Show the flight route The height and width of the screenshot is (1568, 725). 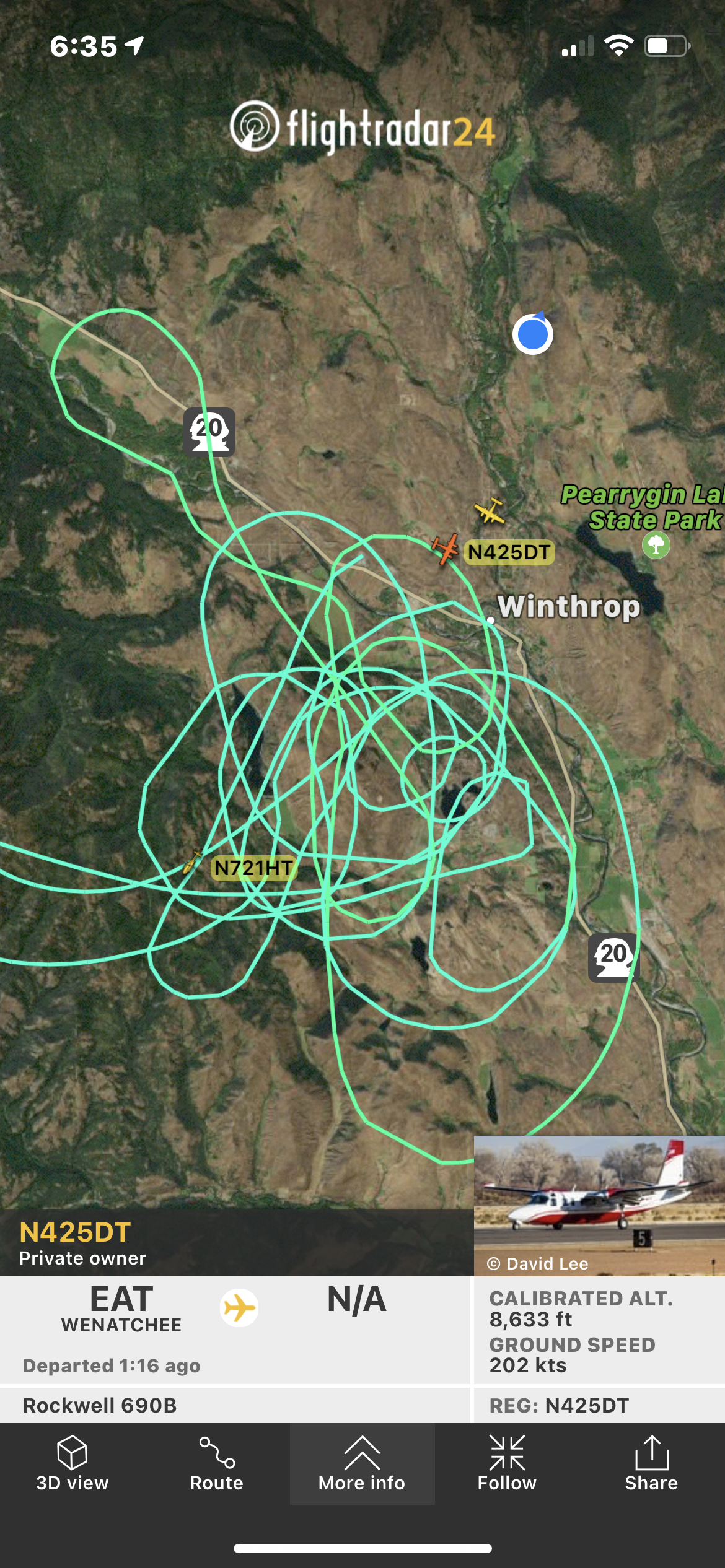pyautogui.click(x=216, y=1463)
